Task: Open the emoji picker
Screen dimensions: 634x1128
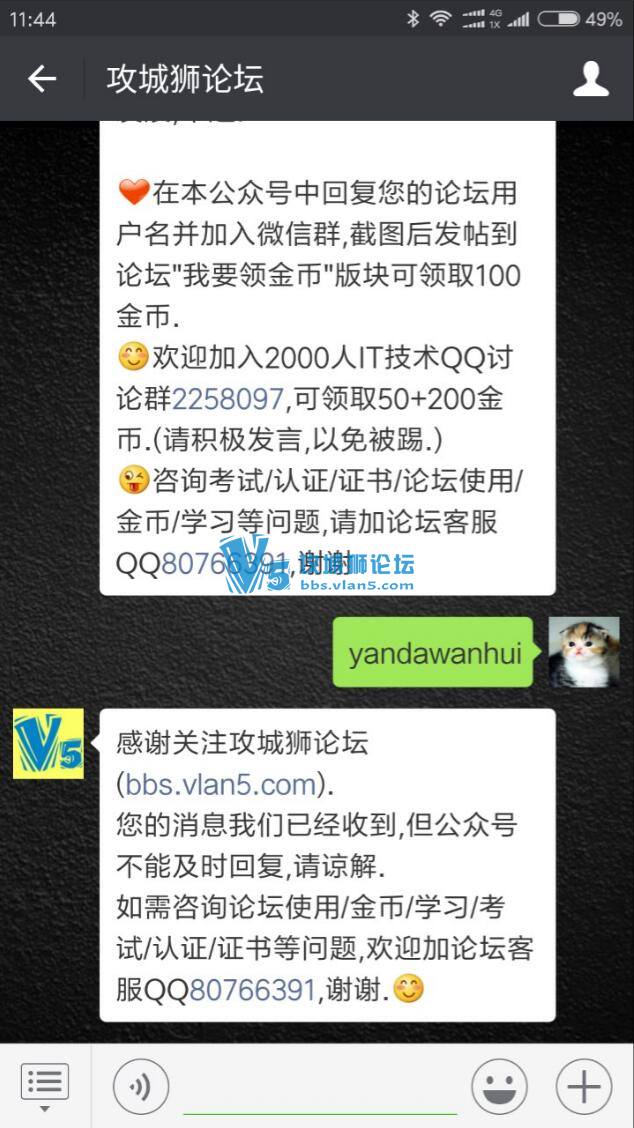Action: (x=499, y=1086)
